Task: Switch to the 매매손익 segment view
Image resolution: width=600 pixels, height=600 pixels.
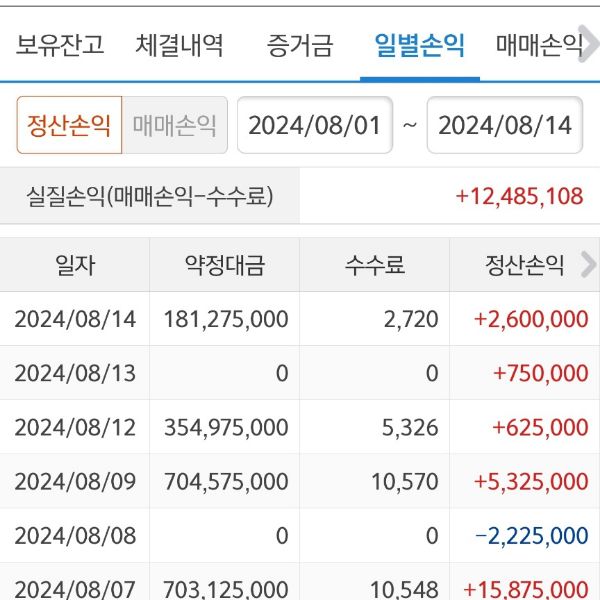Action: point(175,125)
